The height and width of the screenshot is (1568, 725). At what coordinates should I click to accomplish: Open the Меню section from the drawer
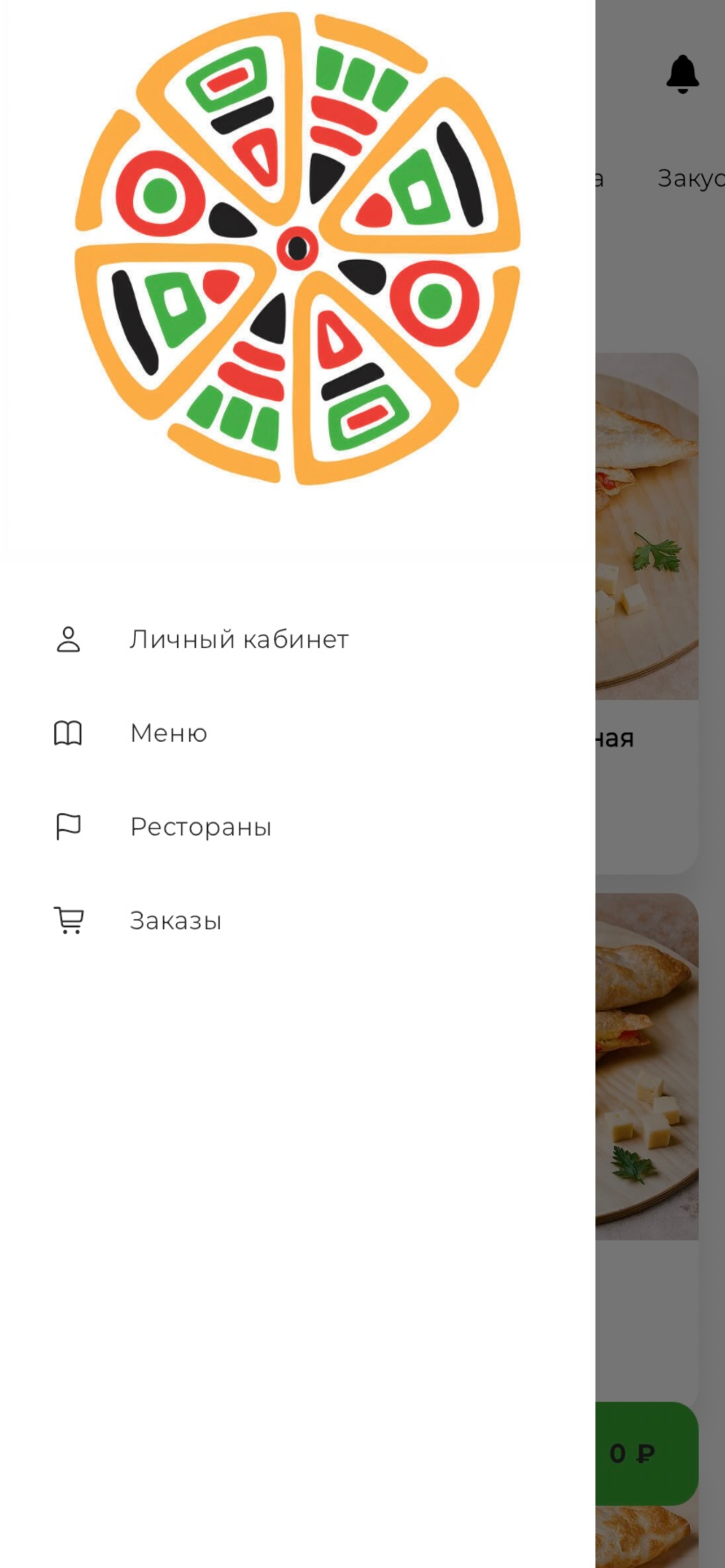[169, 733]
